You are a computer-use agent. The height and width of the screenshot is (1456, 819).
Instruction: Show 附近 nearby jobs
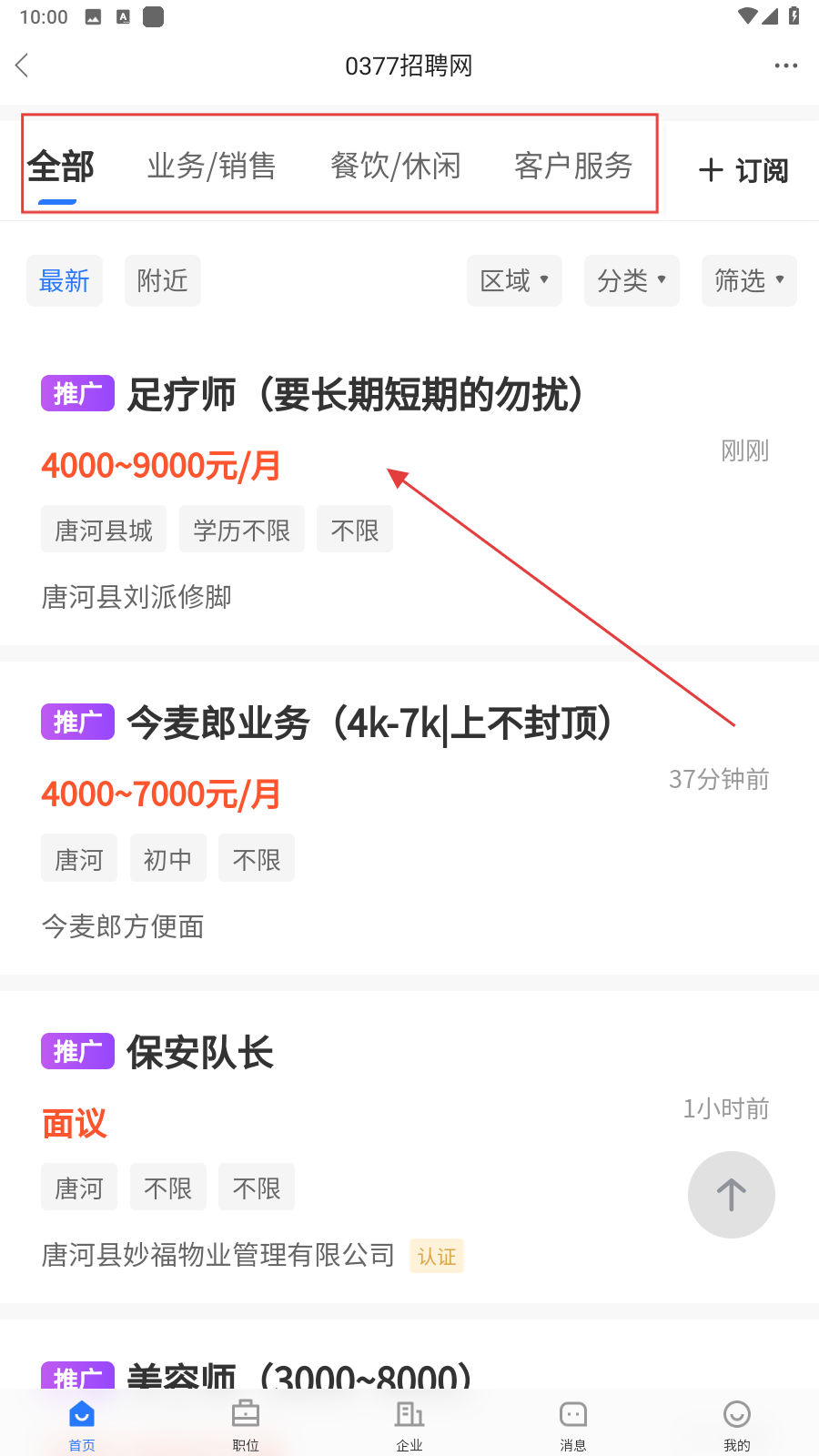pos(162,280)
